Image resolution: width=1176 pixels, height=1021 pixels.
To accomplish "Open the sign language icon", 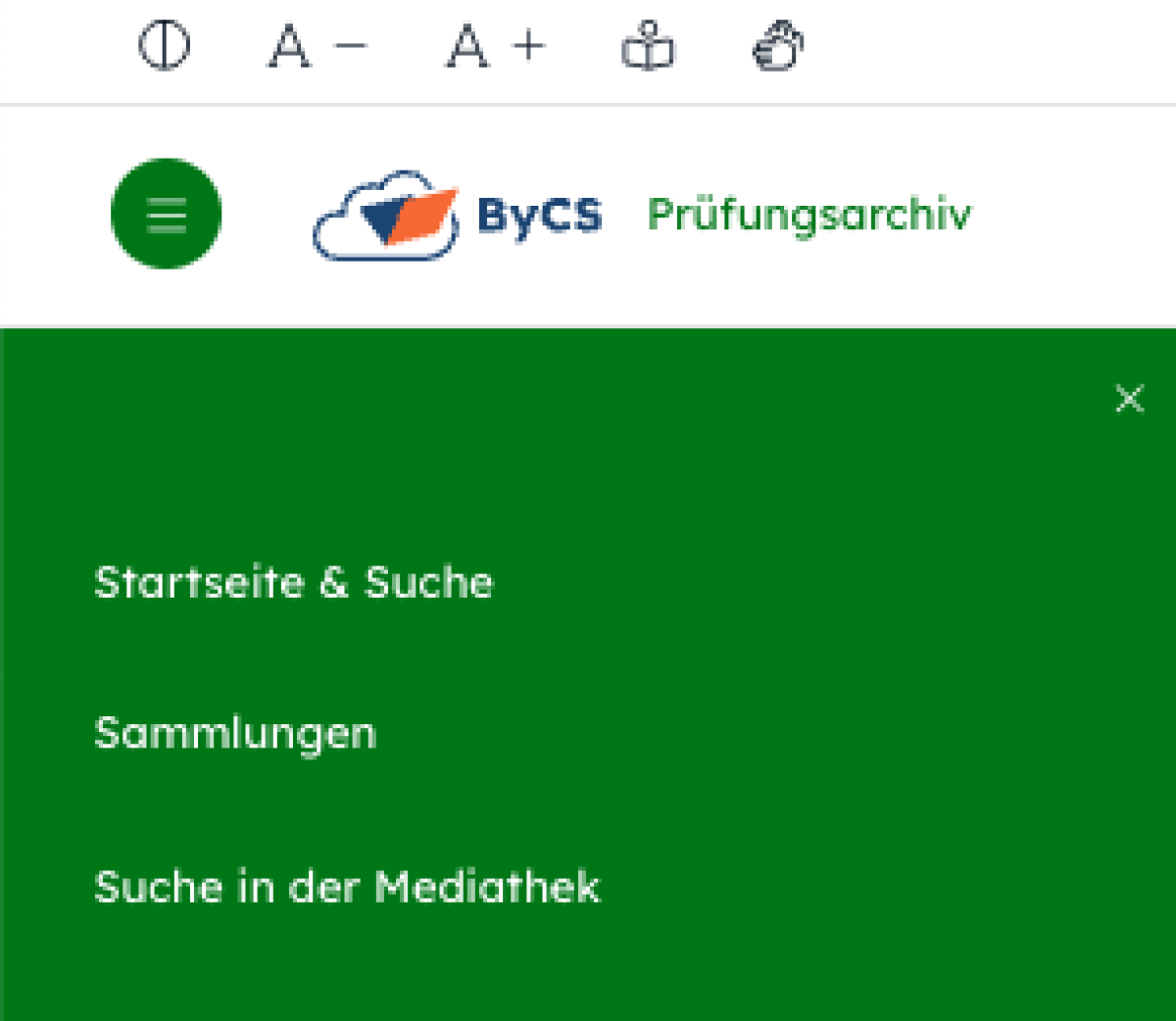I will click(778, 47).
